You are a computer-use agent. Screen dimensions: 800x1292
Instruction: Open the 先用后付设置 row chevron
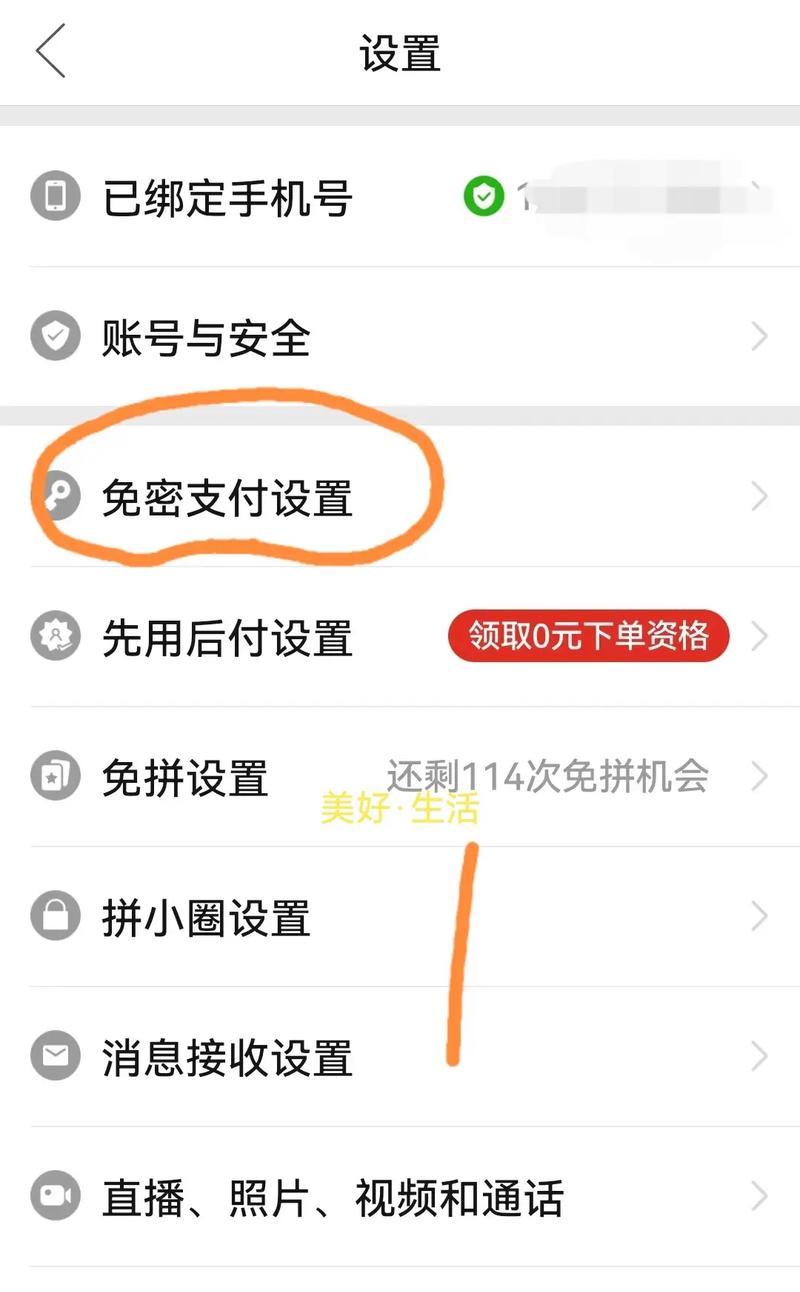tap(758, 636)
